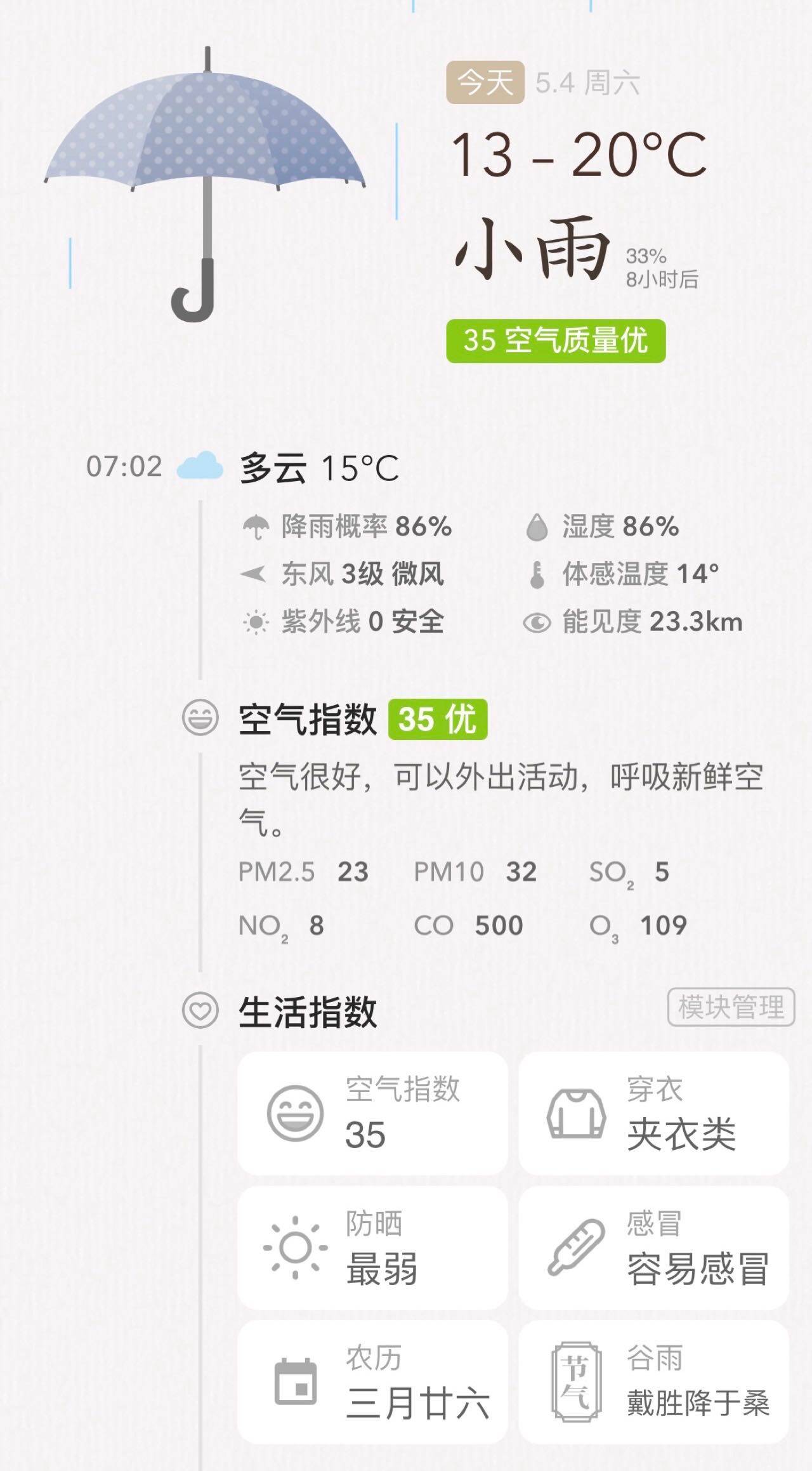The image size is (812, 1471).
Task: Open the 感冒 容易感冒 card
Action: pyautogui.click(x=654, y=1248)
